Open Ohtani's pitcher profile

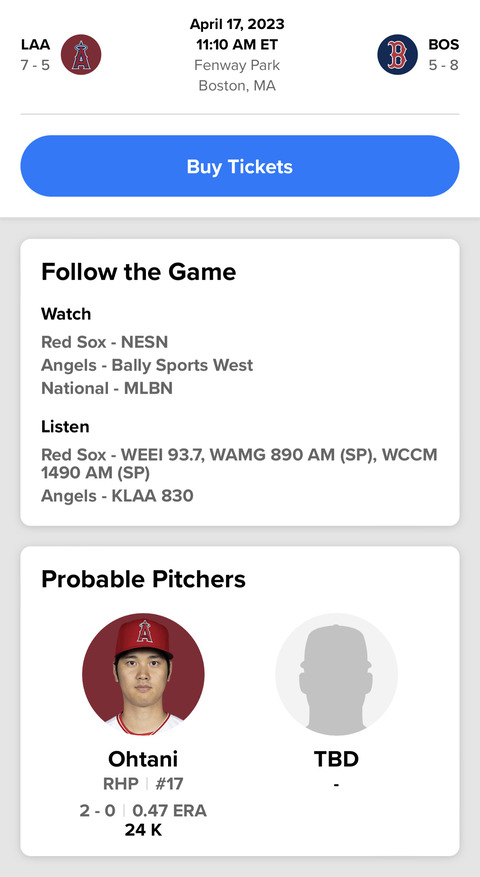143,673
